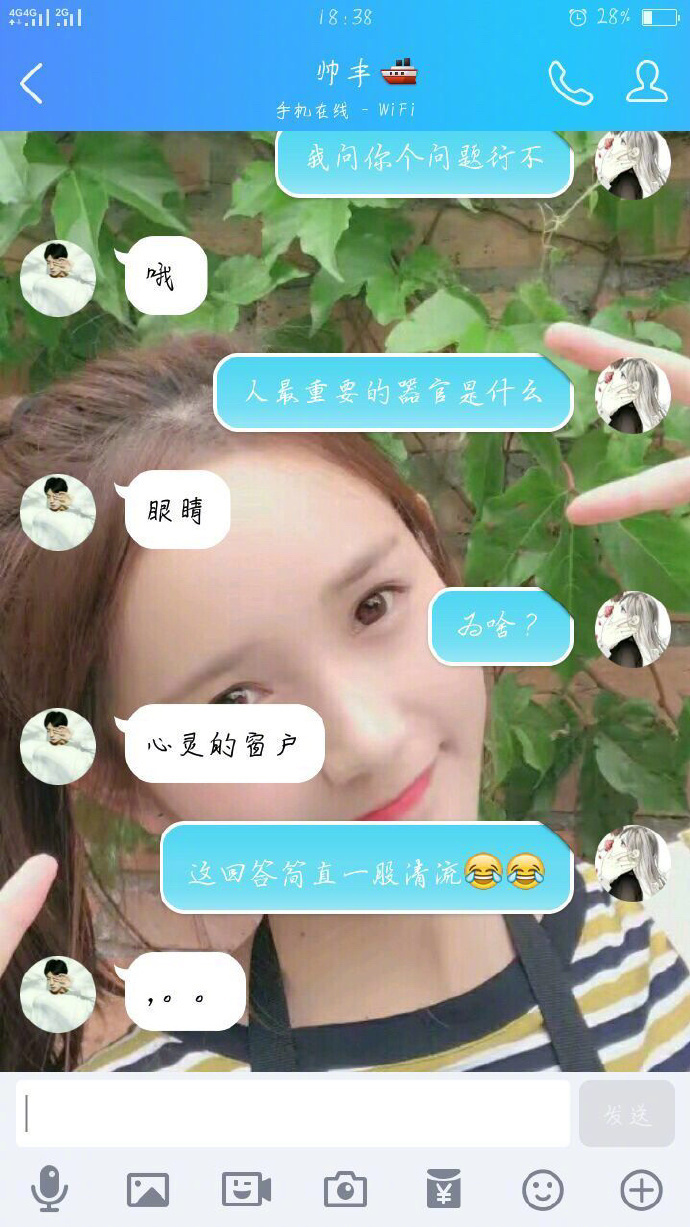The height and width of the screenshot is (1227, 690).
Task: Focus the message text field
Action: [x=292, y=1113]
